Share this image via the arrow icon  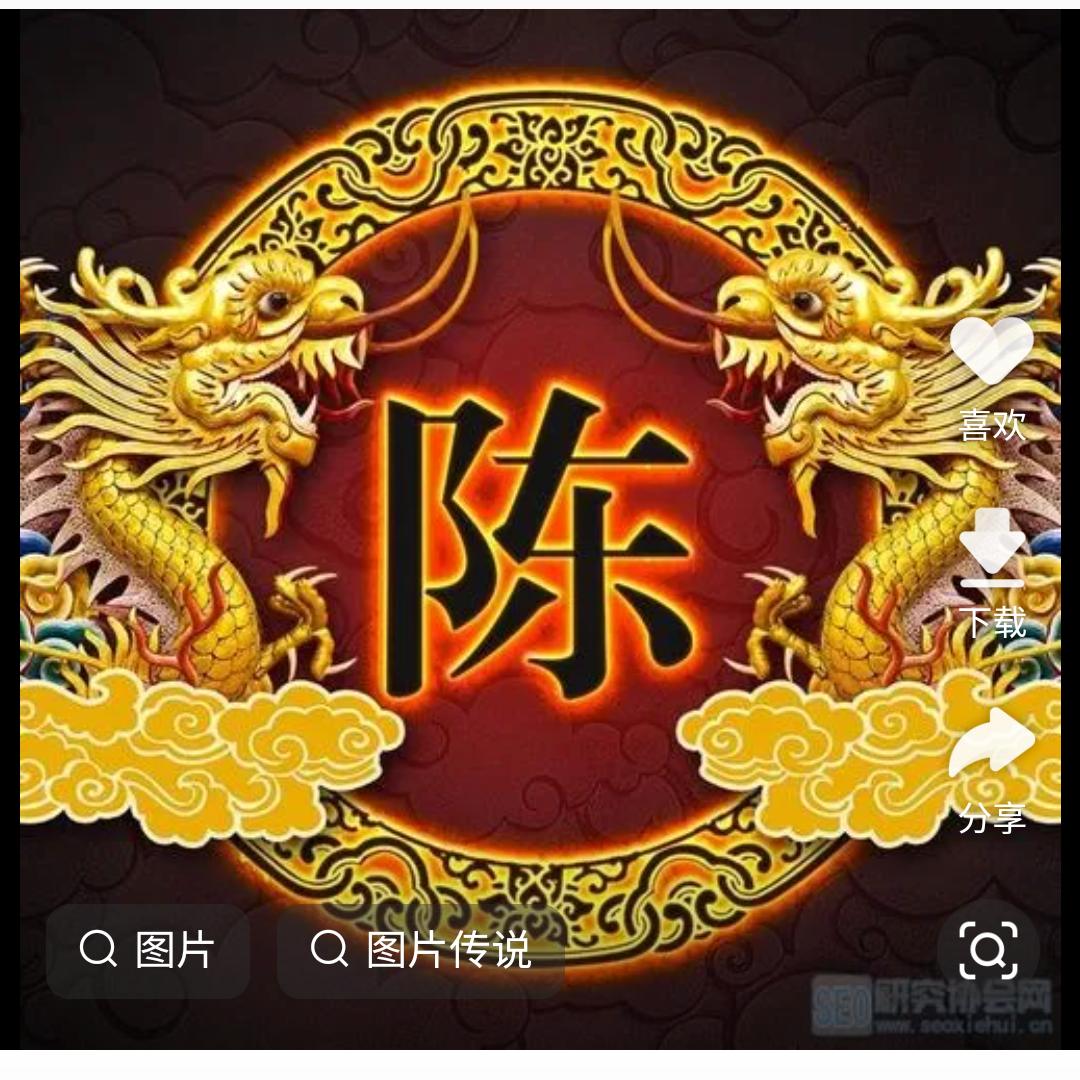(991, 743)
